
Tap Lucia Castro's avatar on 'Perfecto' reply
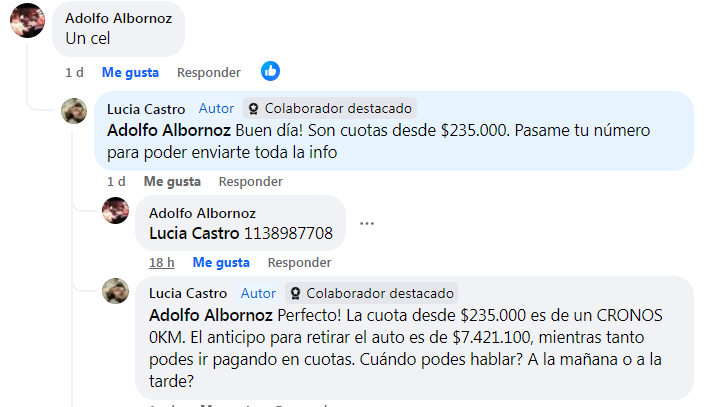tap(116, 292)
